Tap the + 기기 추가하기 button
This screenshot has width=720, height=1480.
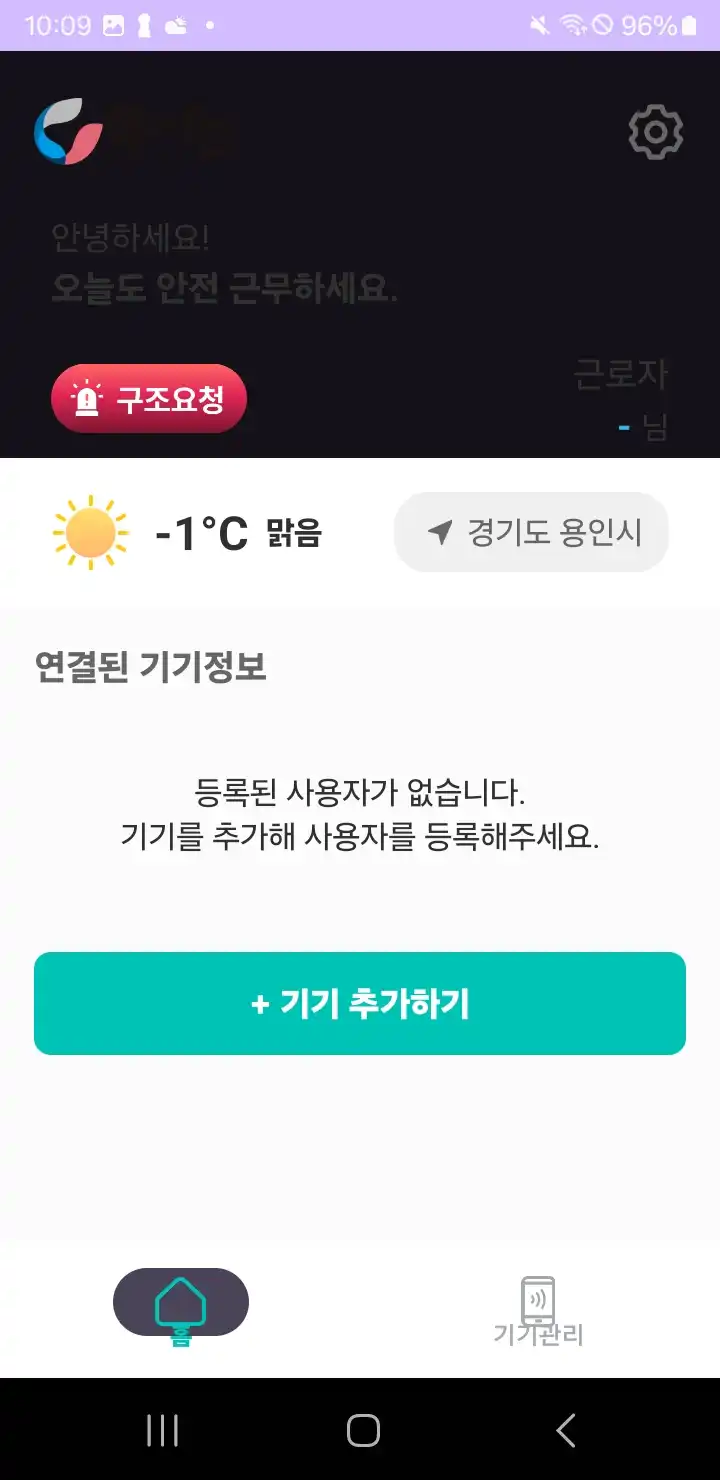point(360,1003)
